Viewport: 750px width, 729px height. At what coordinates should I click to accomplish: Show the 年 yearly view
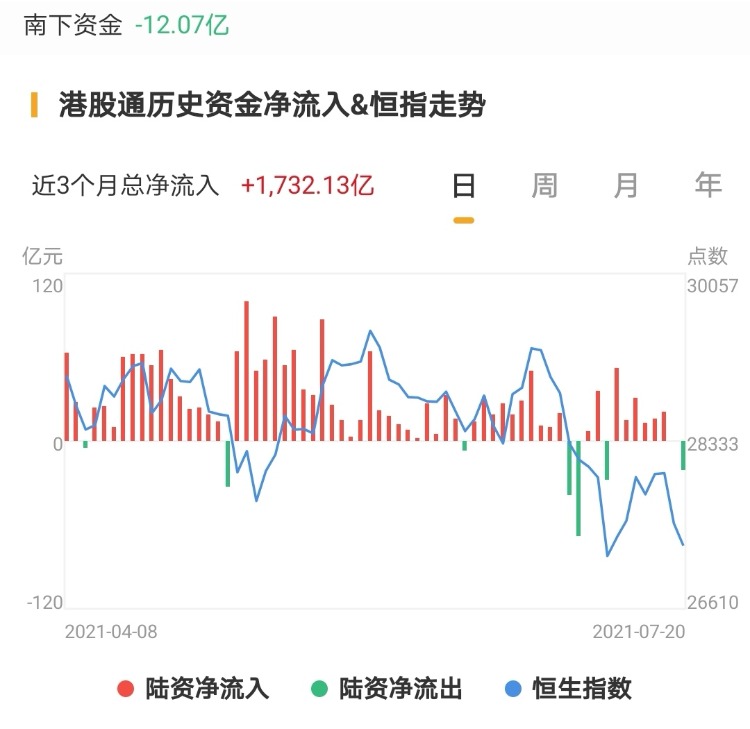point(708,186)
